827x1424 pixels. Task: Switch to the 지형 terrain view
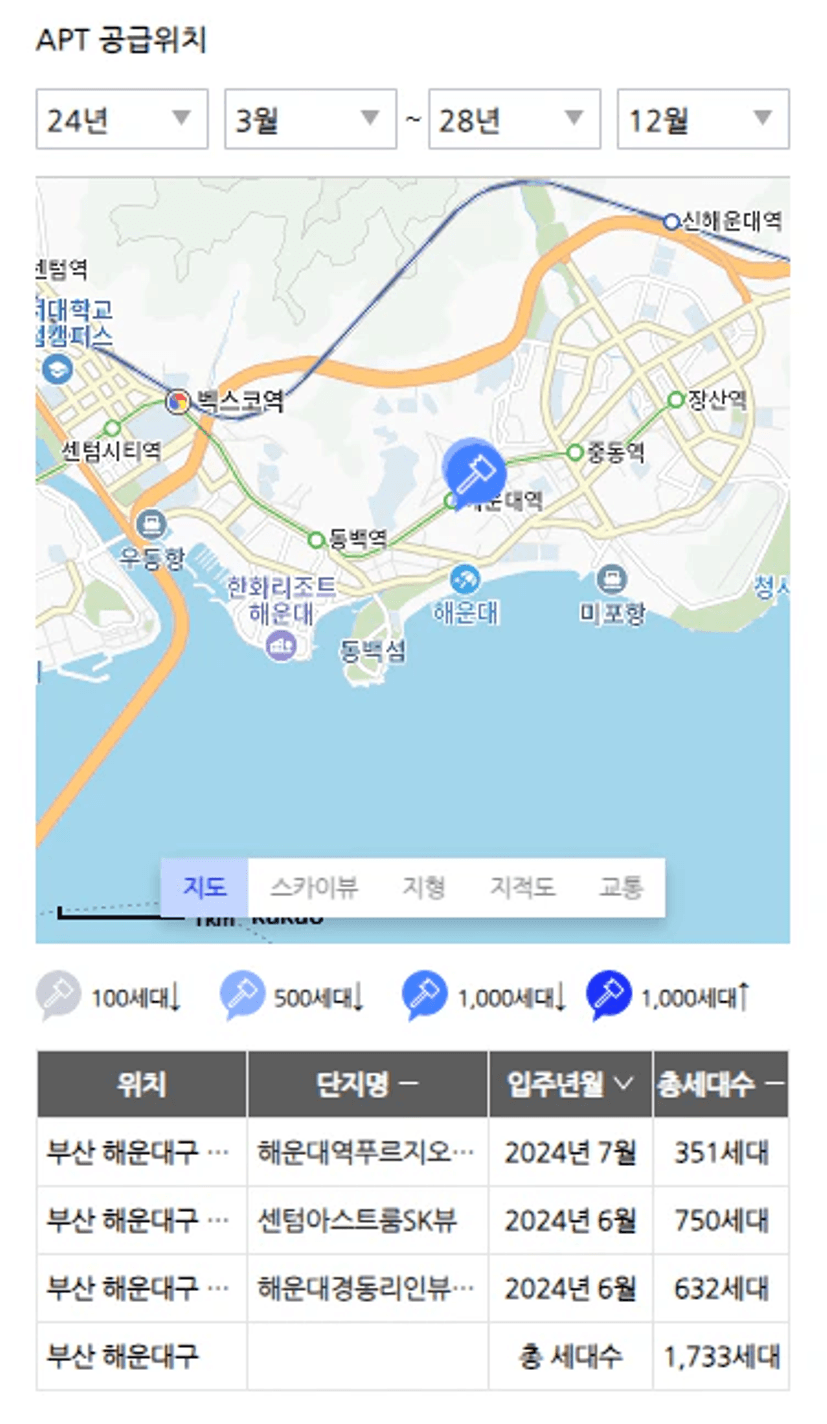point(424,887)
